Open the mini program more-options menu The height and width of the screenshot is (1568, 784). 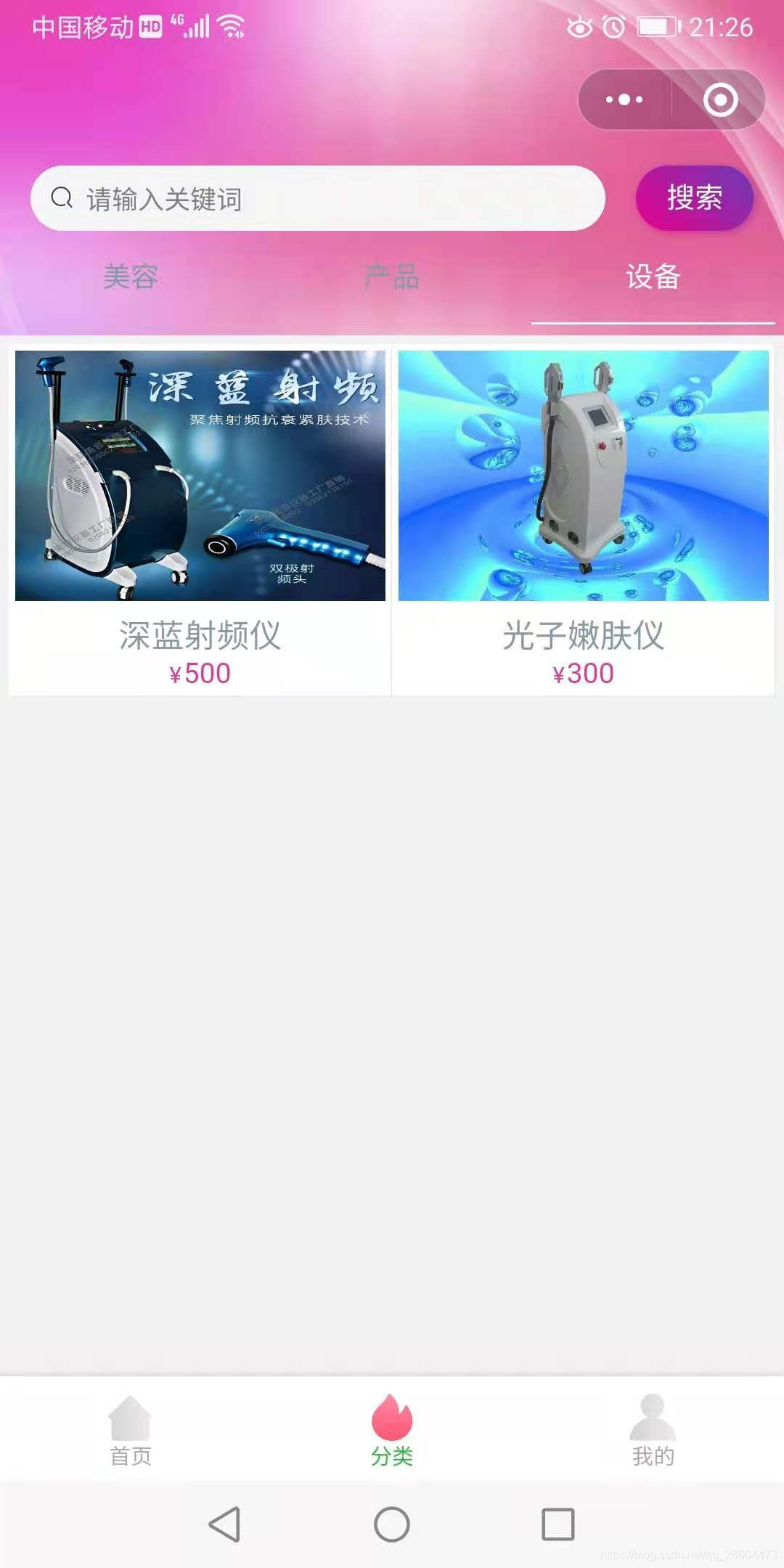[x=624, y=99]
